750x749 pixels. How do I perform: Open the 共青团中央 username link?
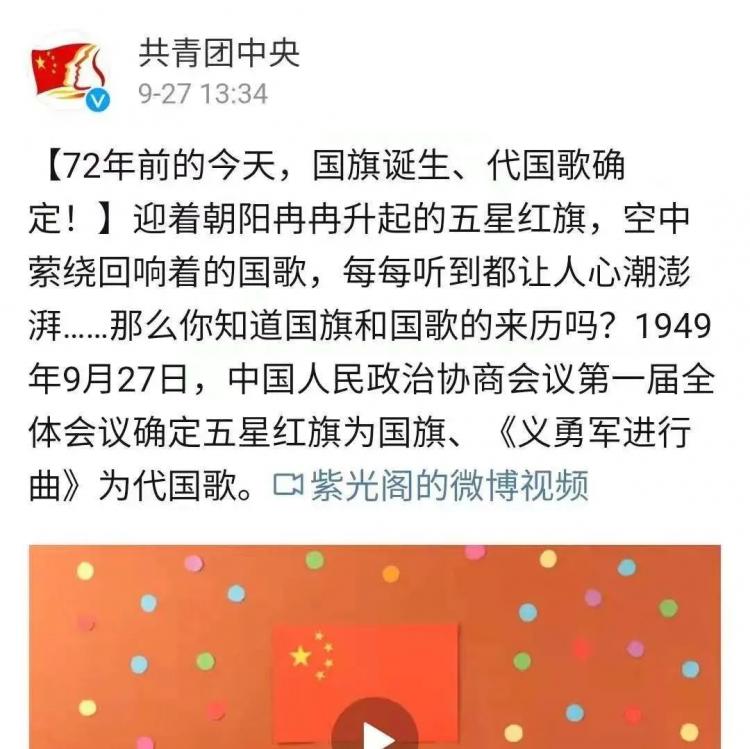pos(218,53)
